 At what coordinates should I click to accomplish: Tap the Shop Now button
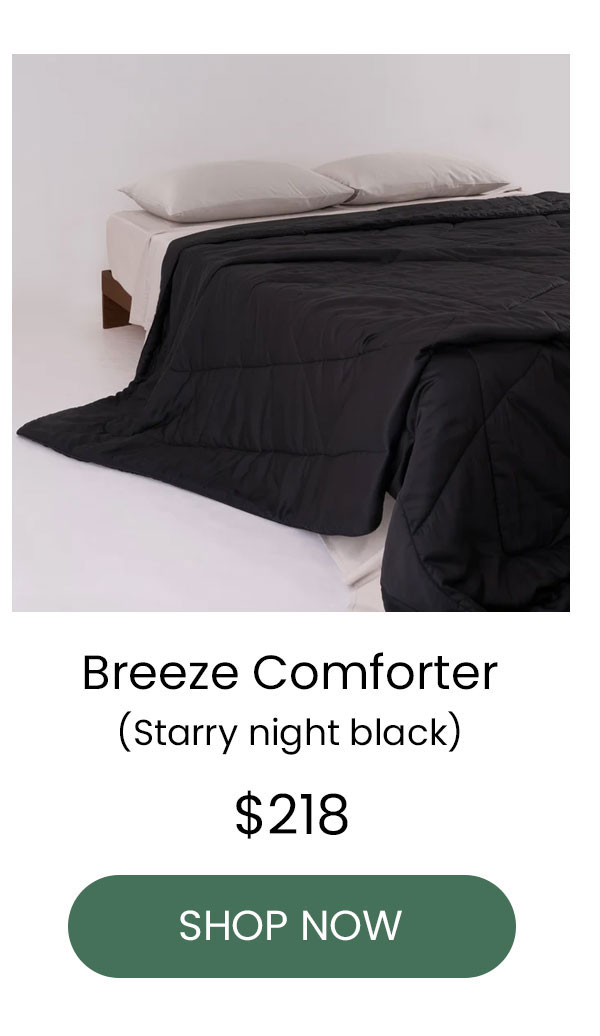tap(291, 926)
